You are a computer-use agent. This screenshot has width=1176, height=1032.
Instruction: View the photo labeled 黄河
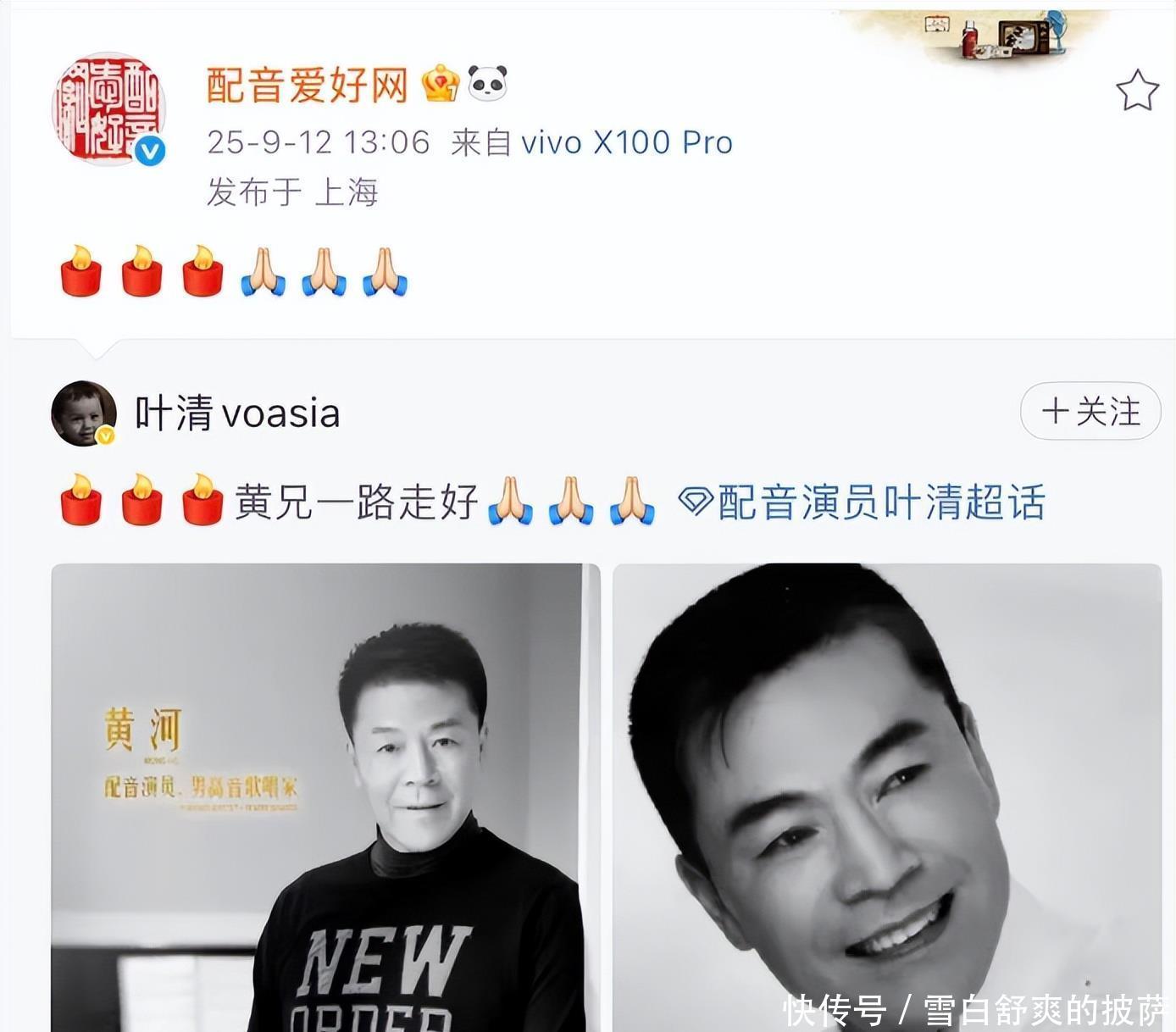(325, 796)
